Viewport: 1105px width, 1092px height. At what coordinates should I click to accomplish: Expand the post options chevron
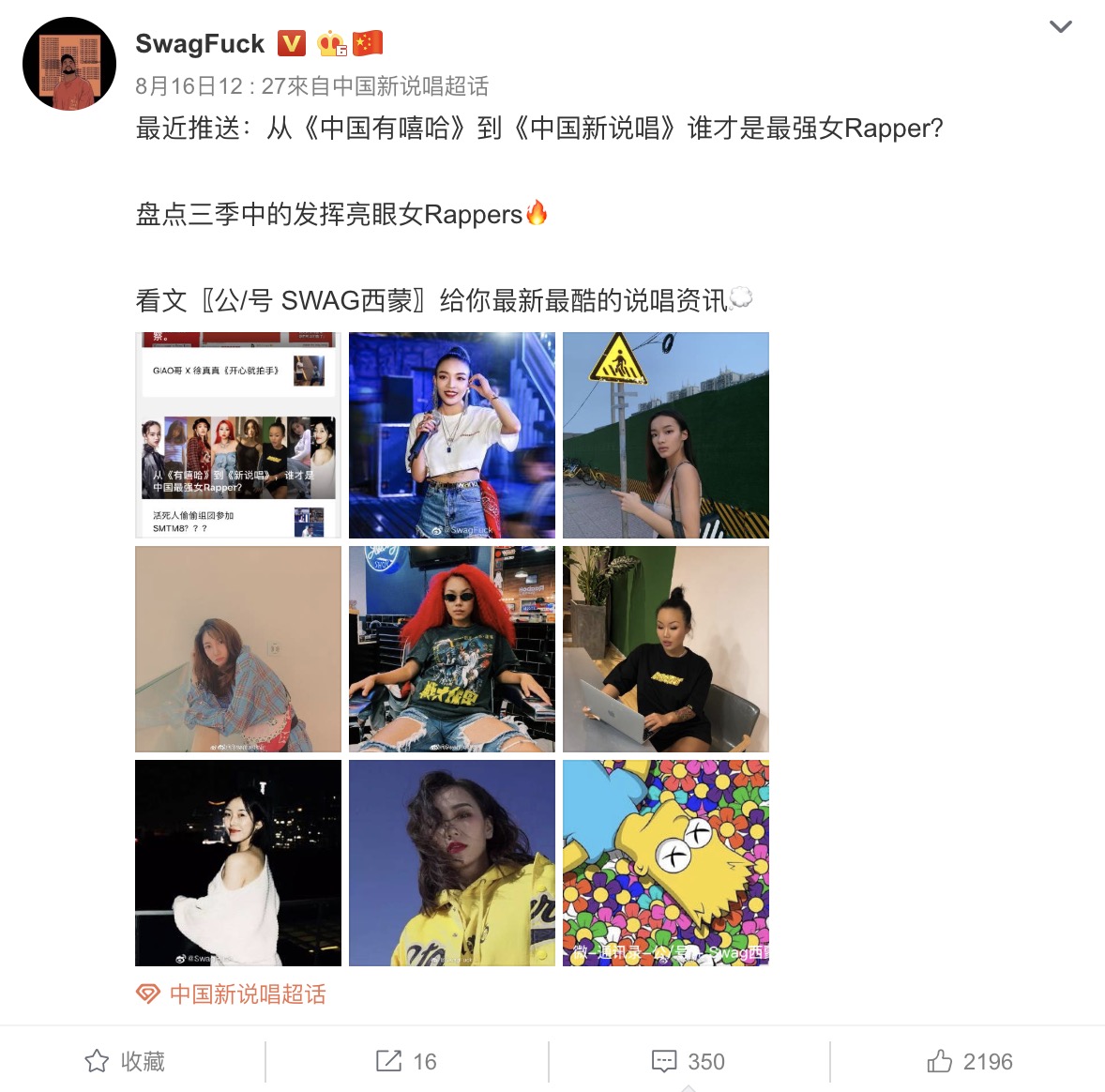[1060, 27]
